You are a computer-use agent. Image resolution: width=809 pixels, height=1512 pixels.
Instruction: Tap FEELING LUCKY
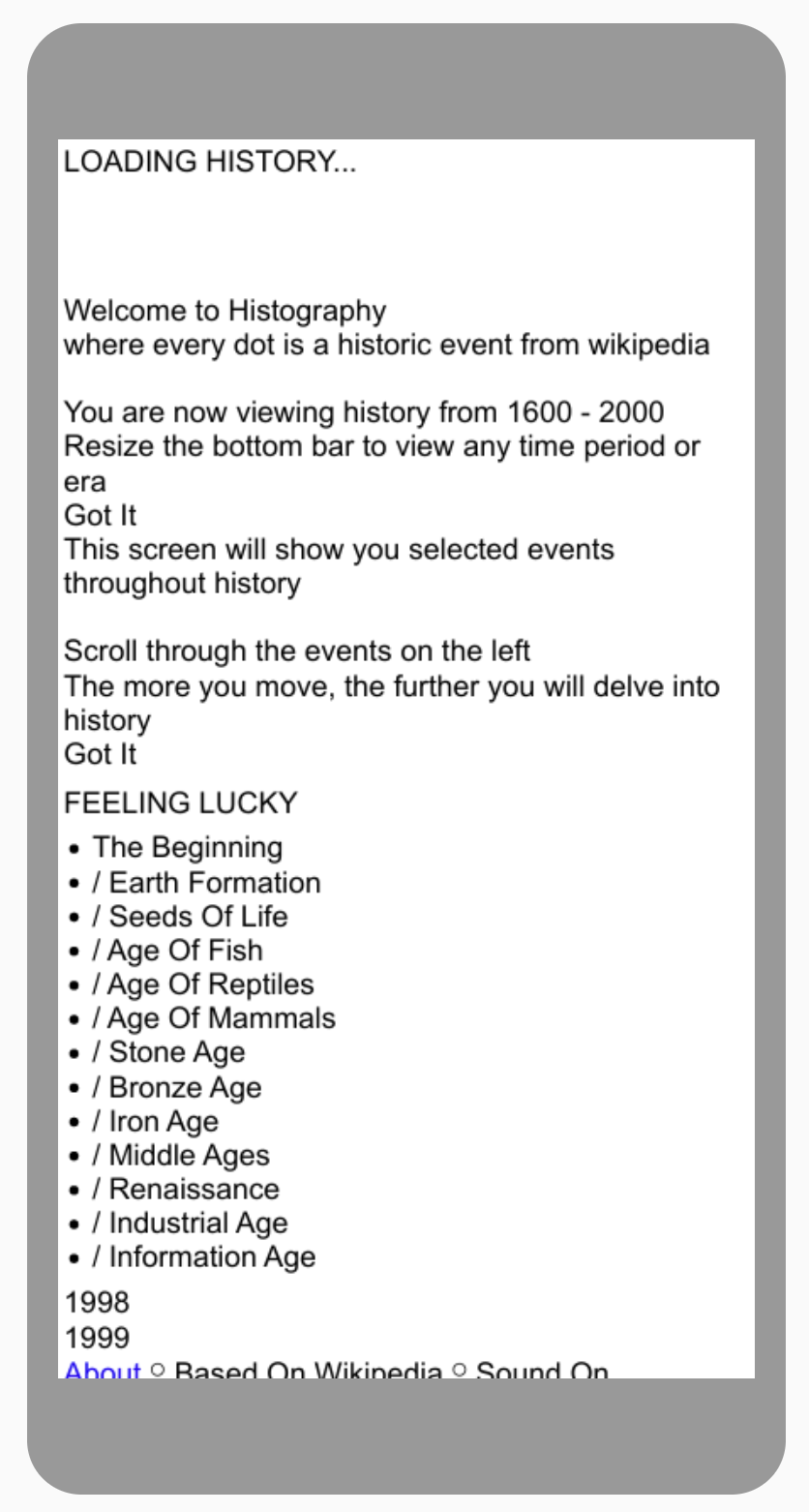pos(180,803)
